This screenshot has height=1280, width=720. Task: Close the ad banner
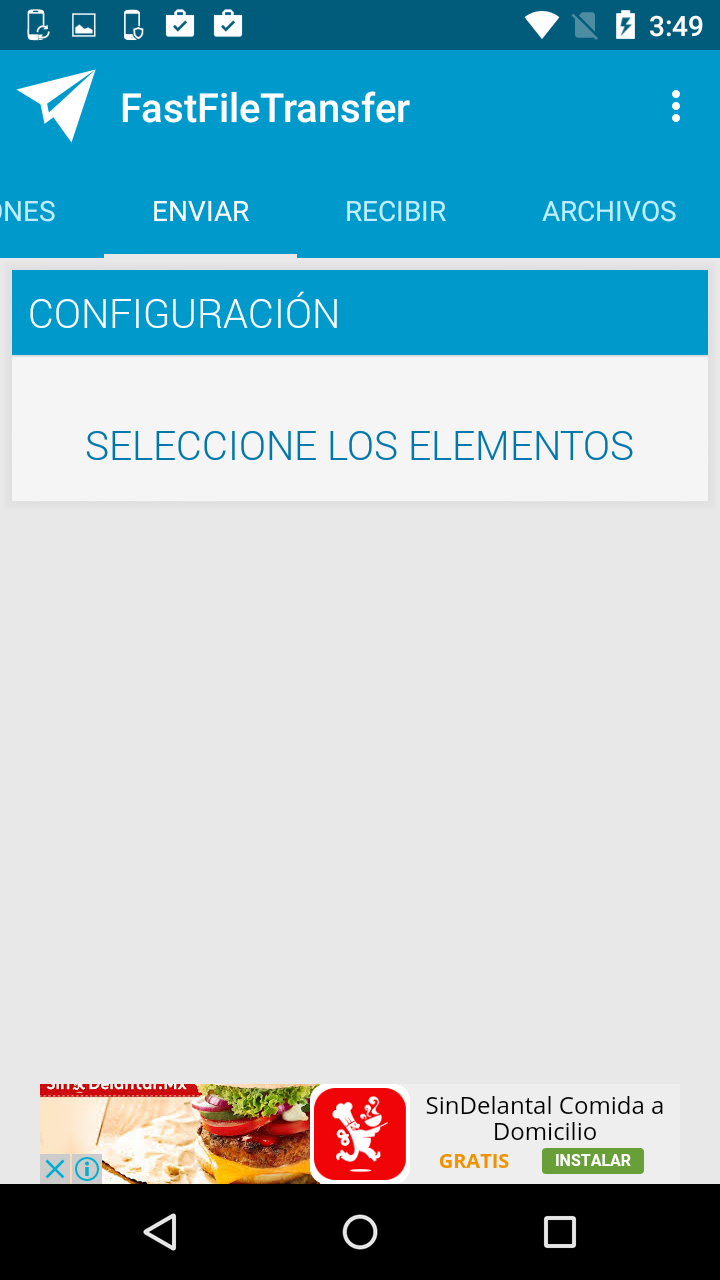coord(55,1168)
